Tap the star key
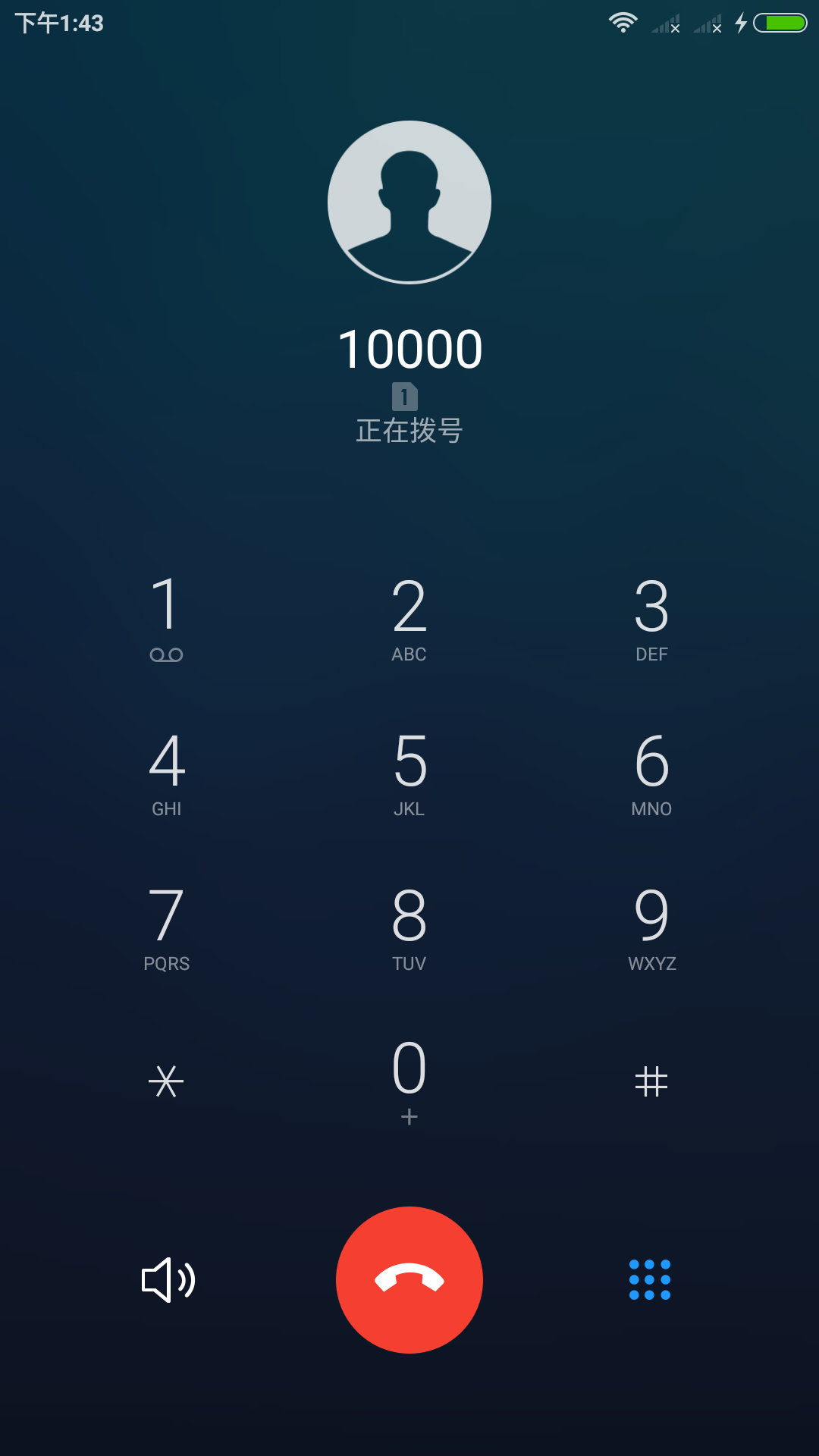This screenshot has width=819, height=1456. tap(166, 1081)
